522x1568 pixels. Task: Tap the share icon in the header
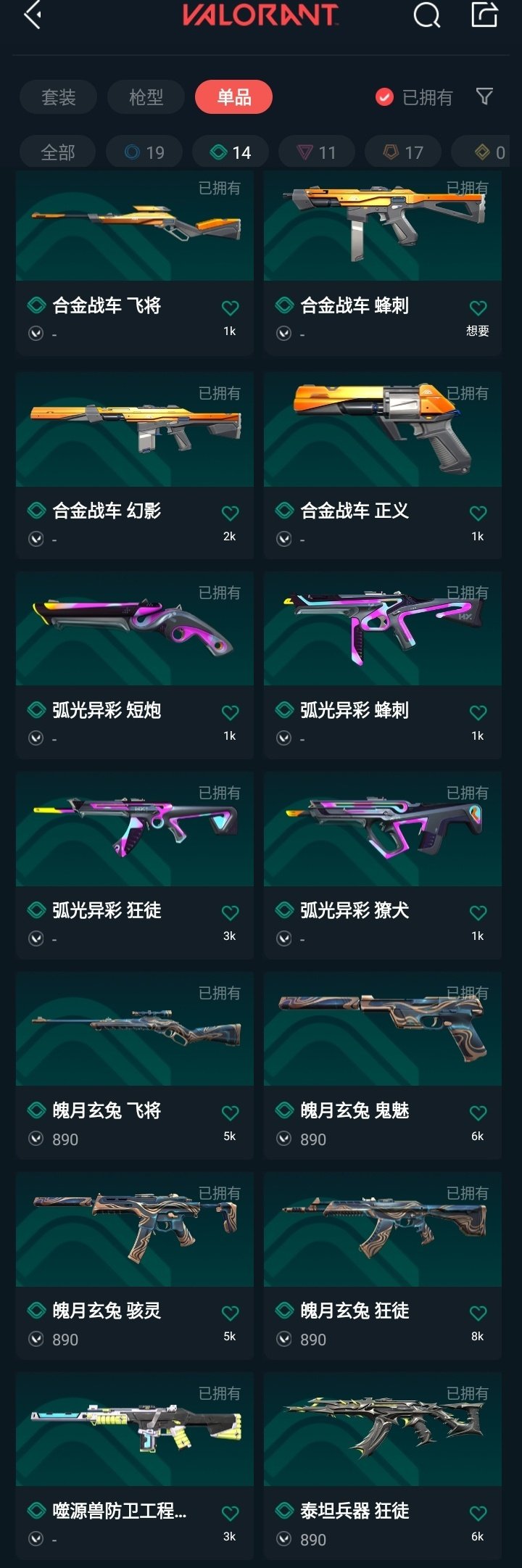(x=484, y=15)
